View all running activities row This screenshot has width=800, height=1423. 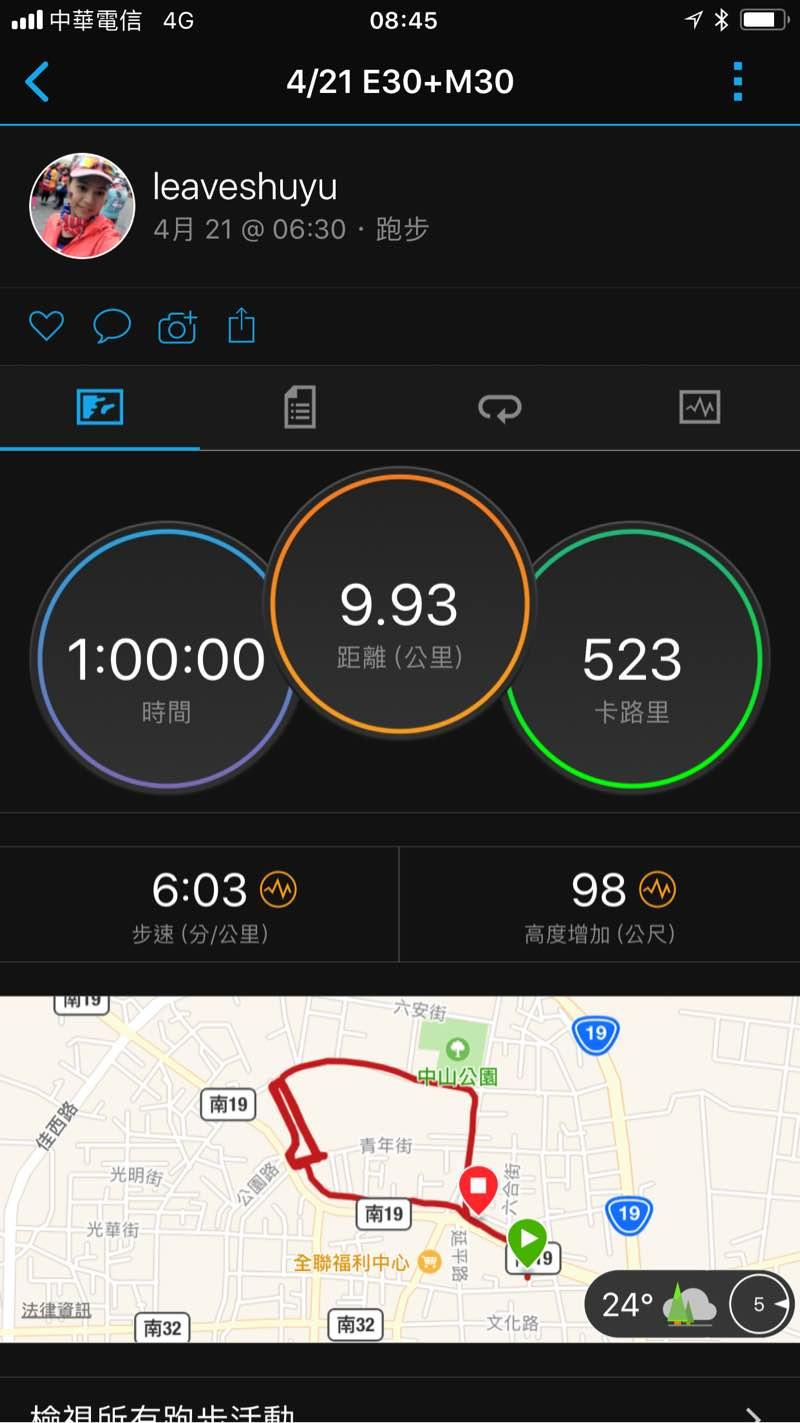point(400,1410)
